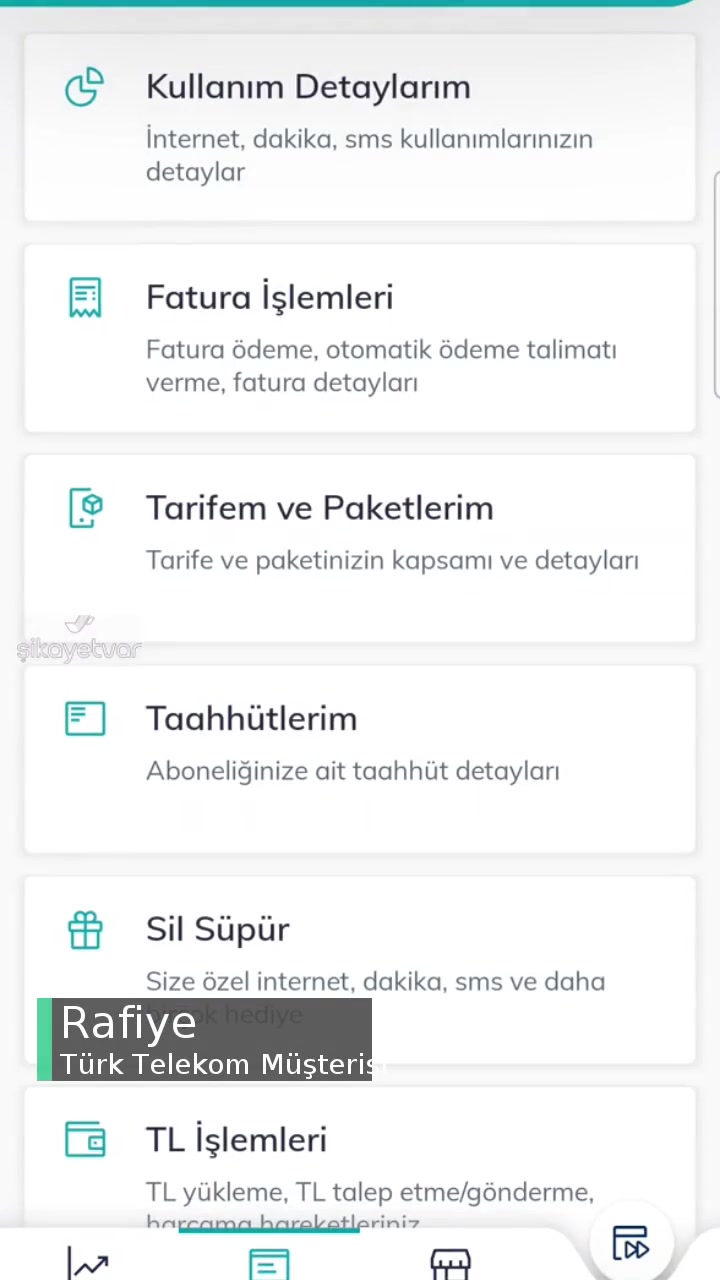The image size is (720, 1280).
Task: Click the Sil Süpür gift icon
Action: 85,929
